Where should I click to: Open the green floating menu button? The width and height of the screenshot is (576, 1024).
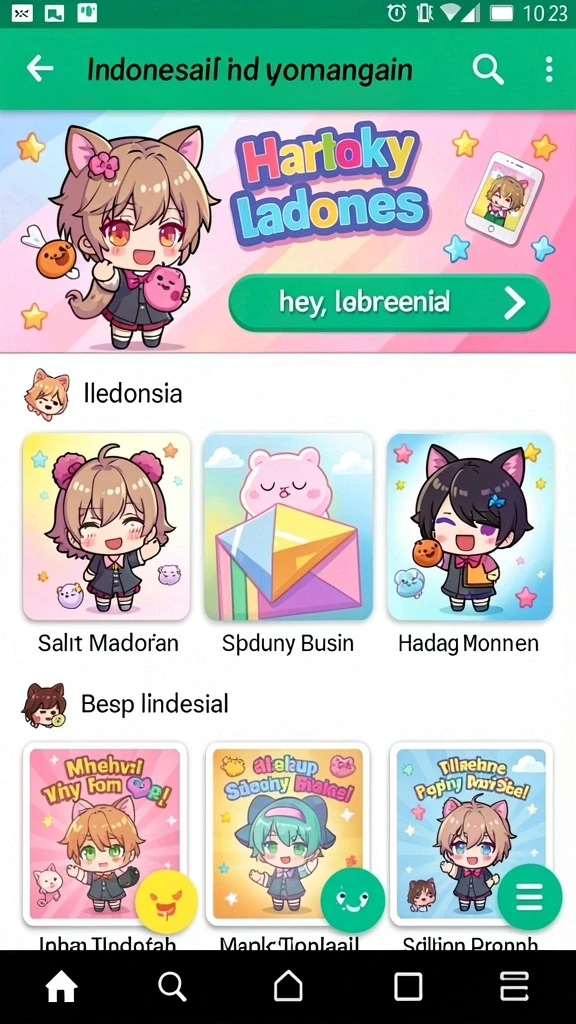click(530, 897)
